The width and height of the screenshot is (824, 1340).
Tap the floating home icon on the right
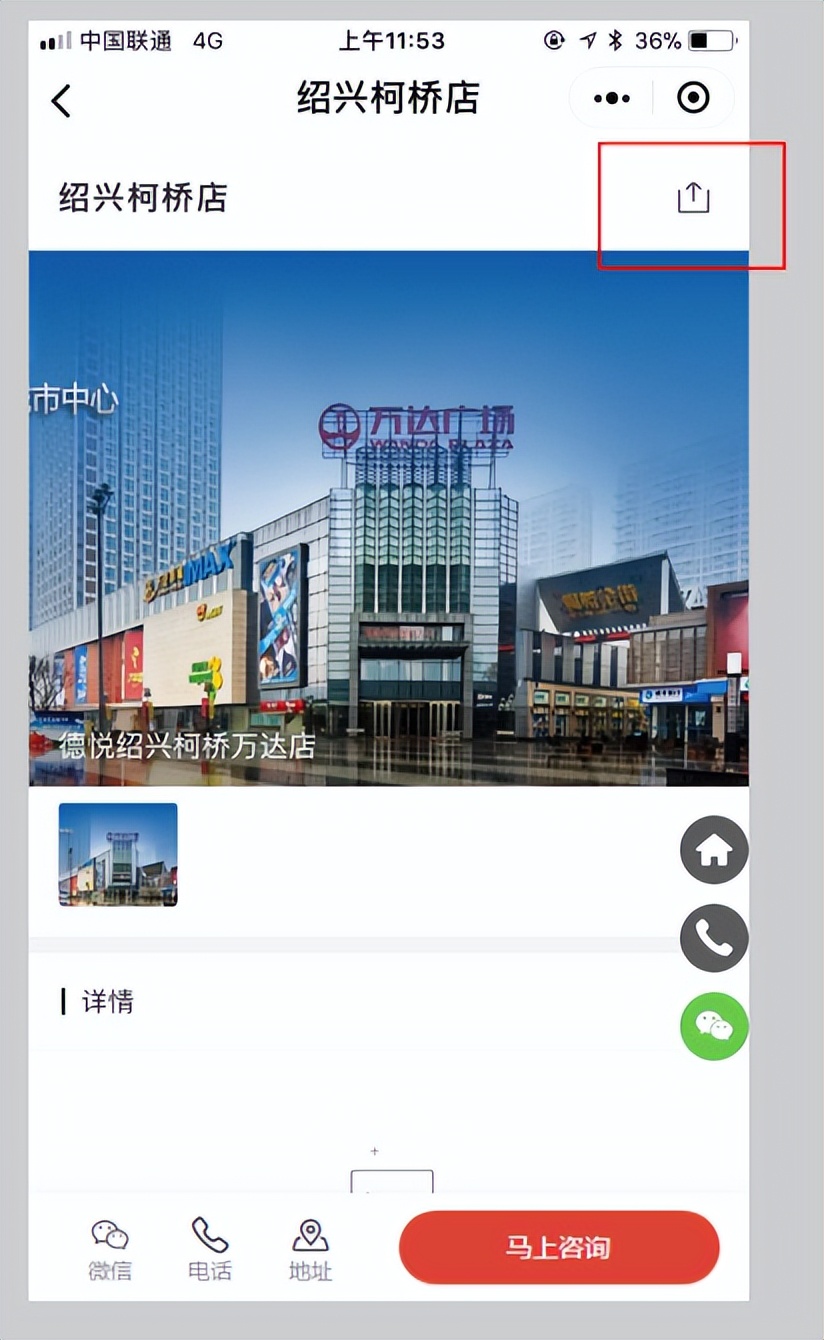[x=713, y=850]
